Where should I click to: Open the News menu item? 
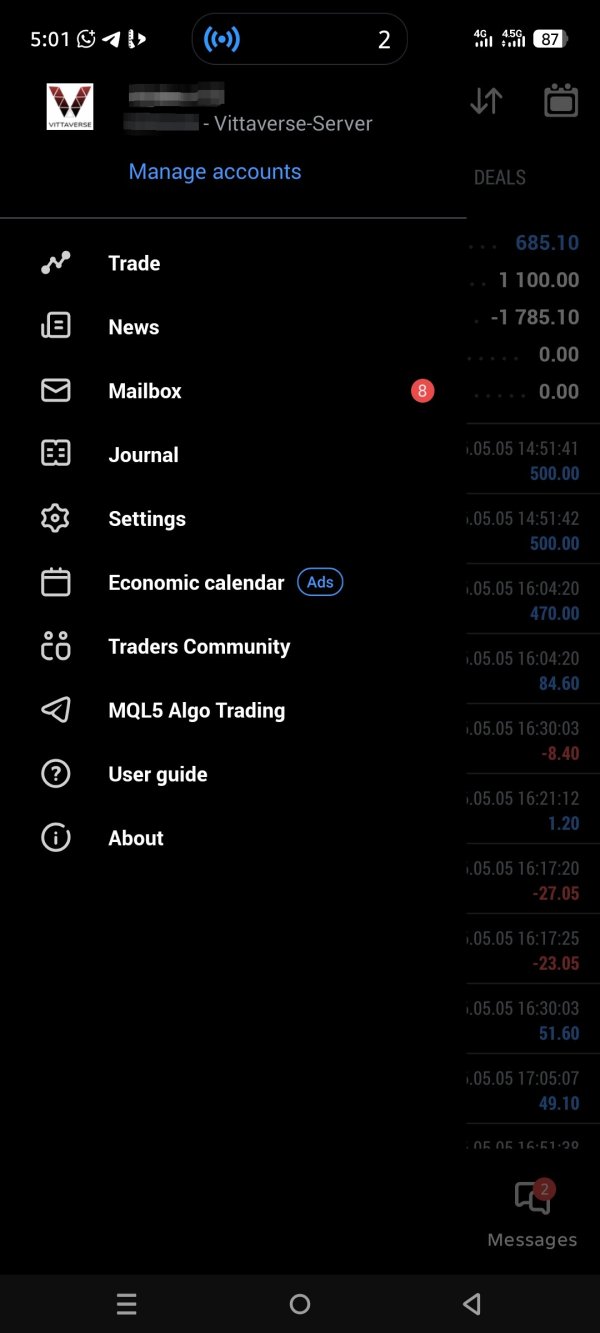233,327
